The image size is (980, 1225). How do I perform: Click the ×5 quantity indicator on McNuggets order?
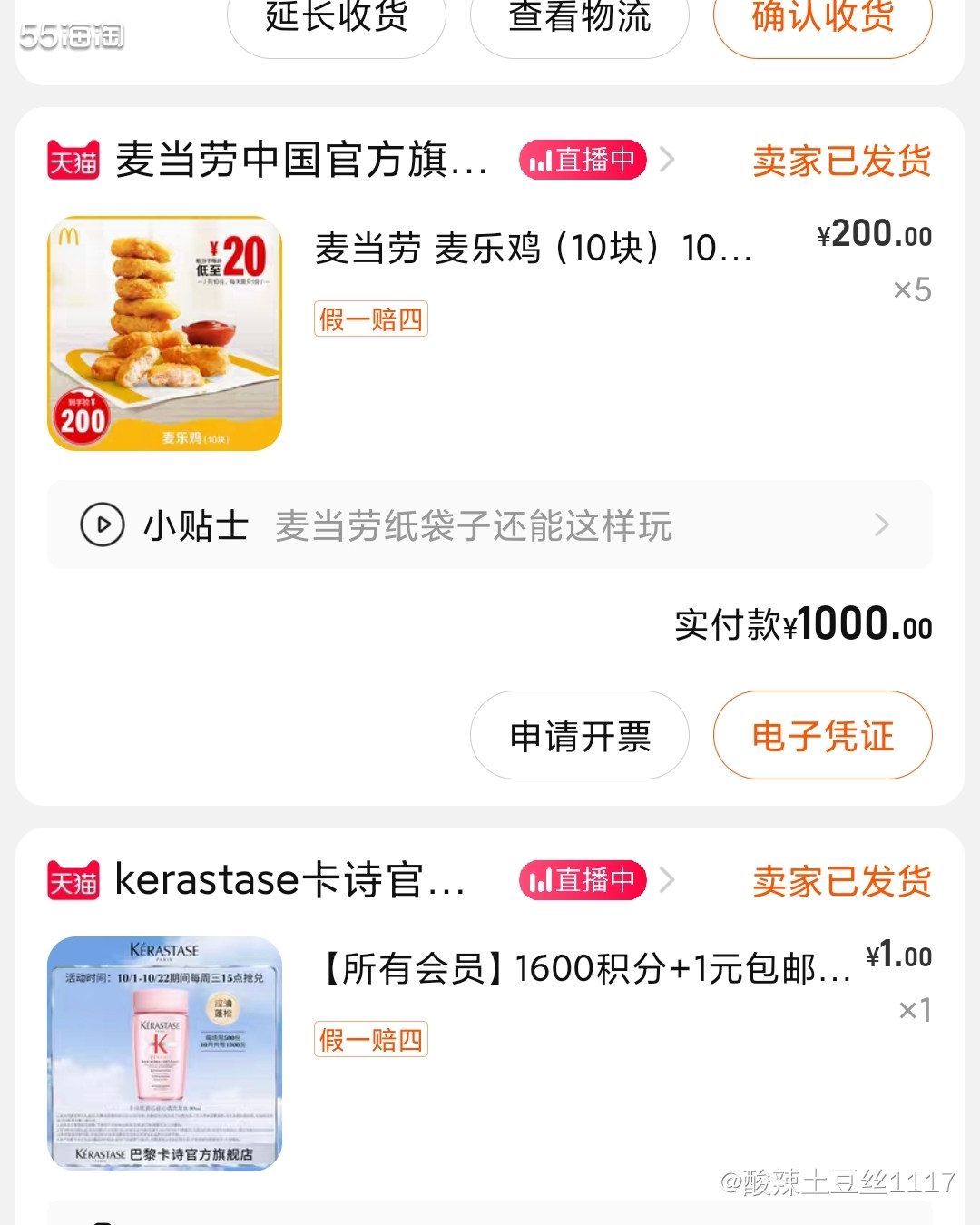tap(910, 289)
